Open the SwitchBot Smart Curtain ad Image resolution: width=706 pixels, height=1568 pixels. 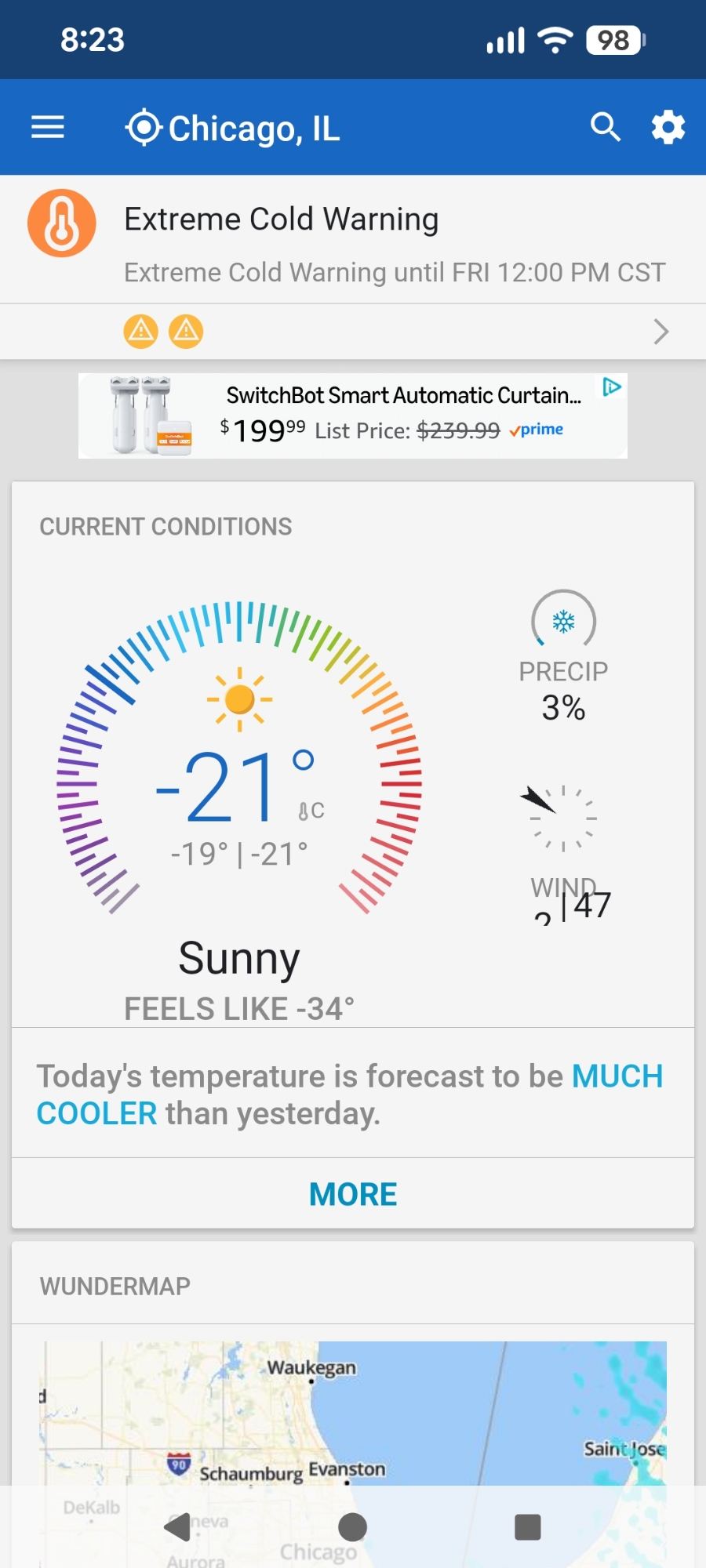(353, 416)
